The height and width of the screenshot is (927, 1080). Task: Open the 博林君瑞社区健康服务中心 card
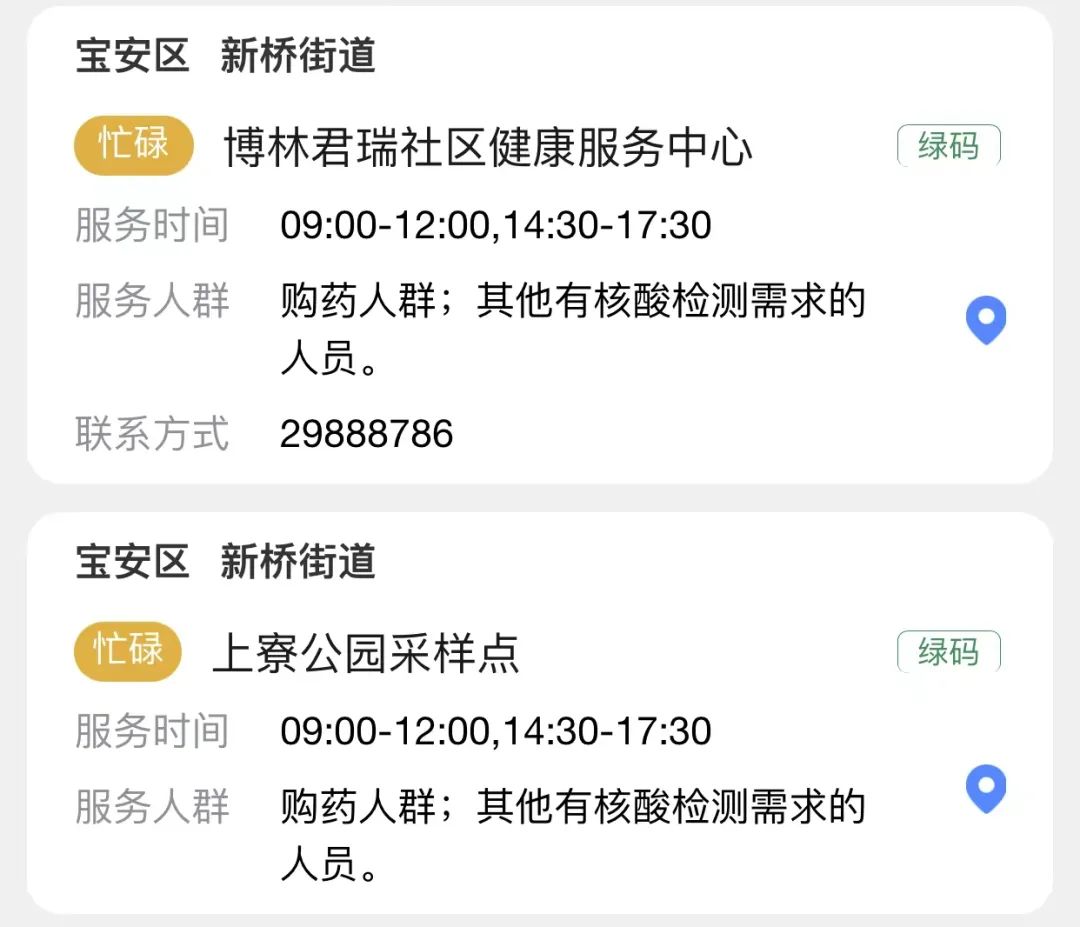point(488,148)
